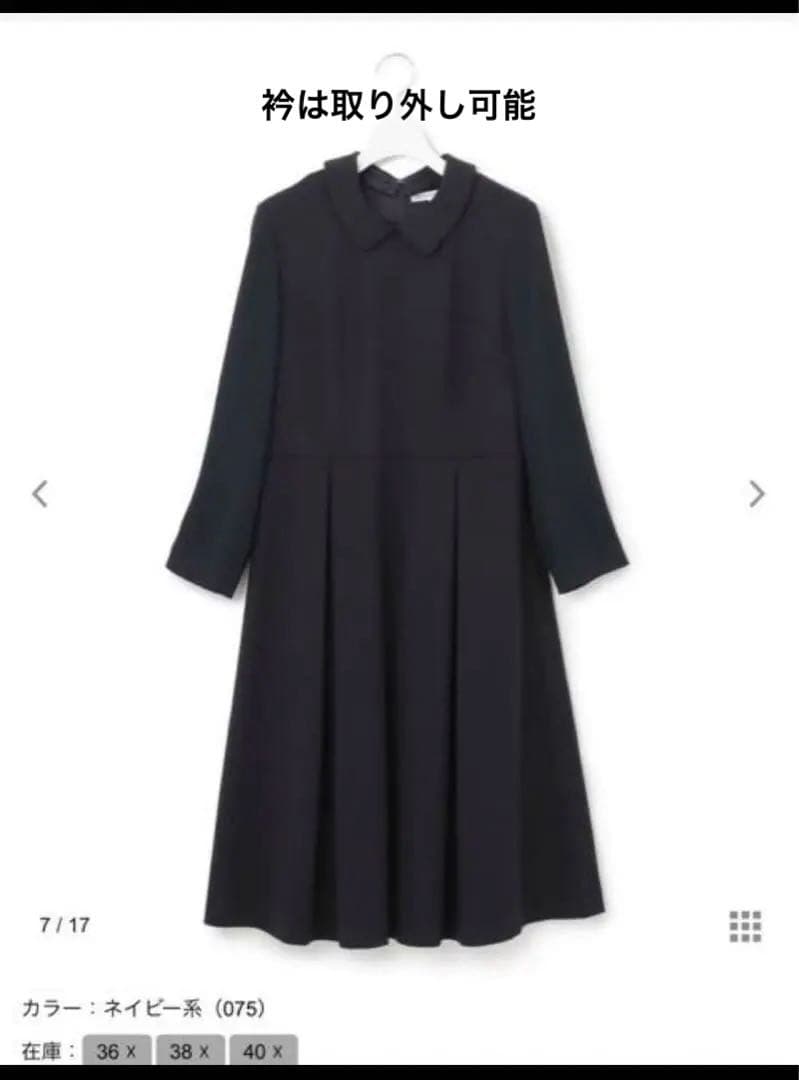Image resolution: width=799 pixels, height=1080 pixels.
Task: Click the 在庫 stock label
Action: (42, 1051)
